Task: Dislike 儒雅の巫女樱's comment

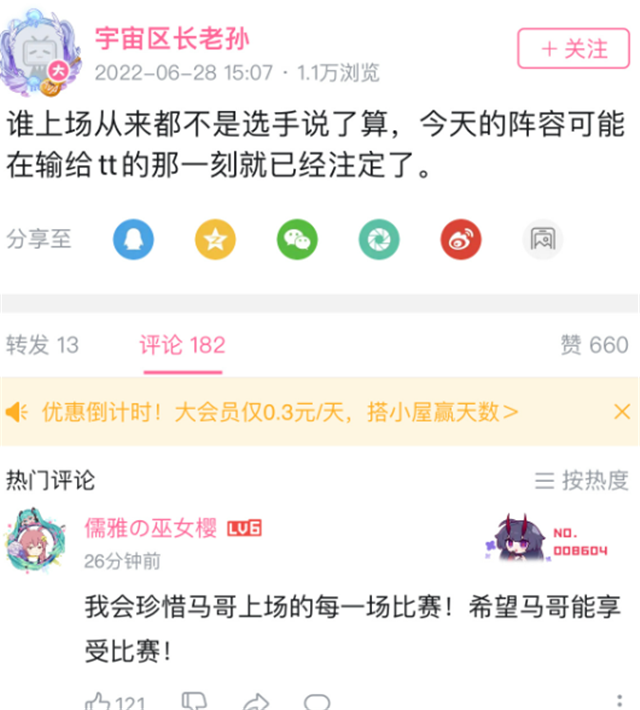Action: tap(194, 701)
